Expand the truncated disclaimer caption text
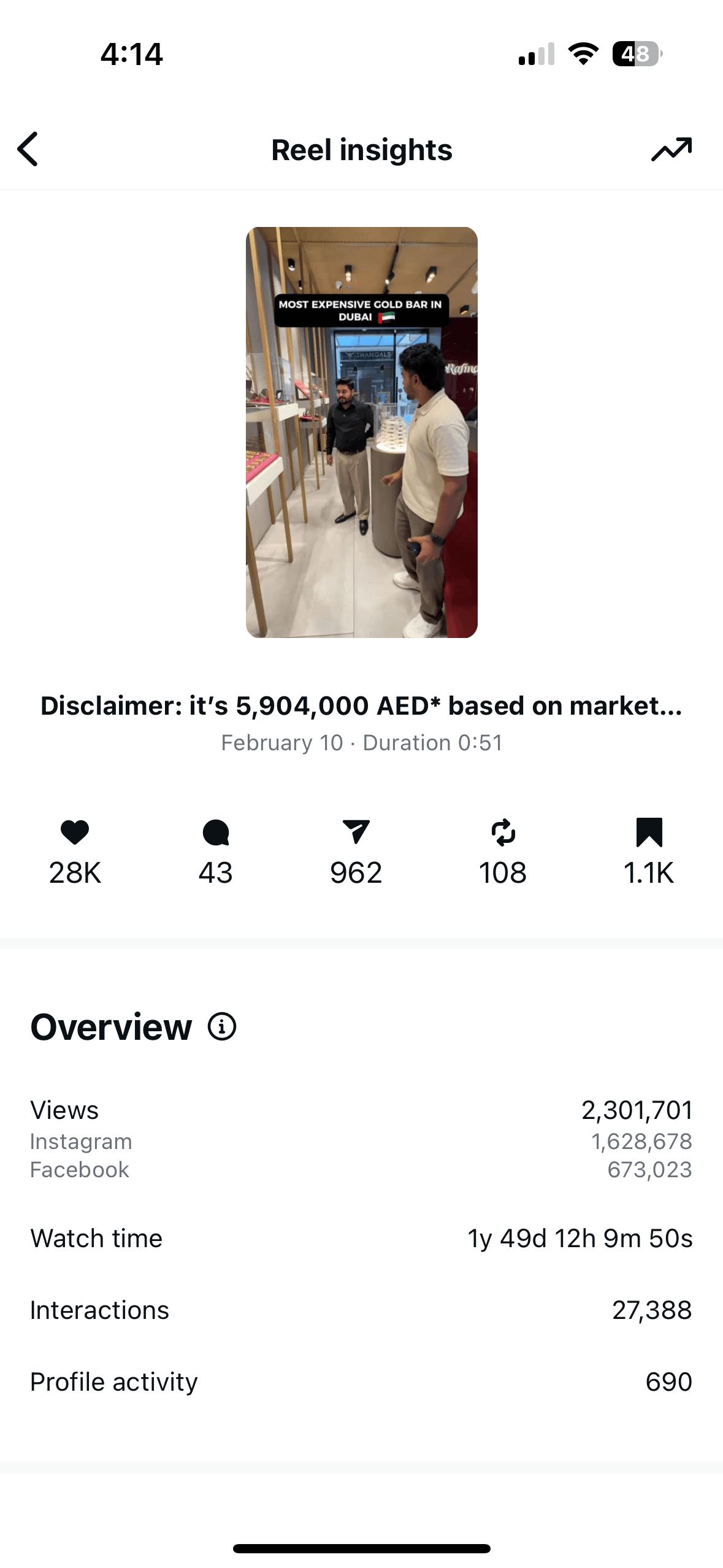 [361, 705]
